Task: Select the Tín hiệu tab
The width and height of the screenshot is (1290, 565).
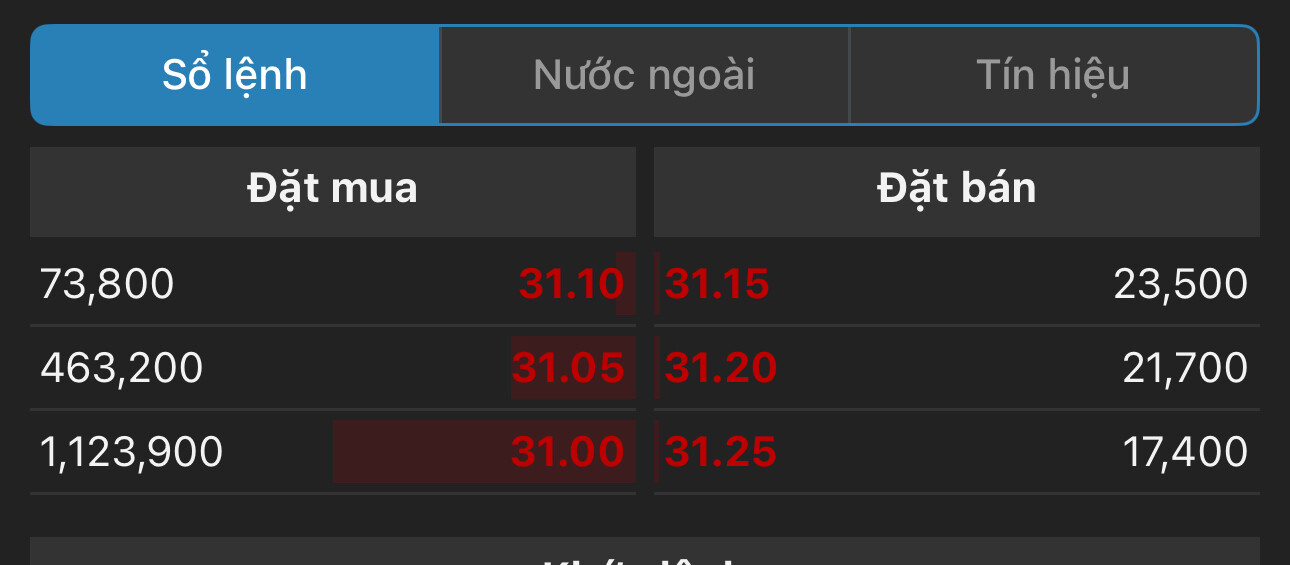Action: click(x=1053, y=76)
